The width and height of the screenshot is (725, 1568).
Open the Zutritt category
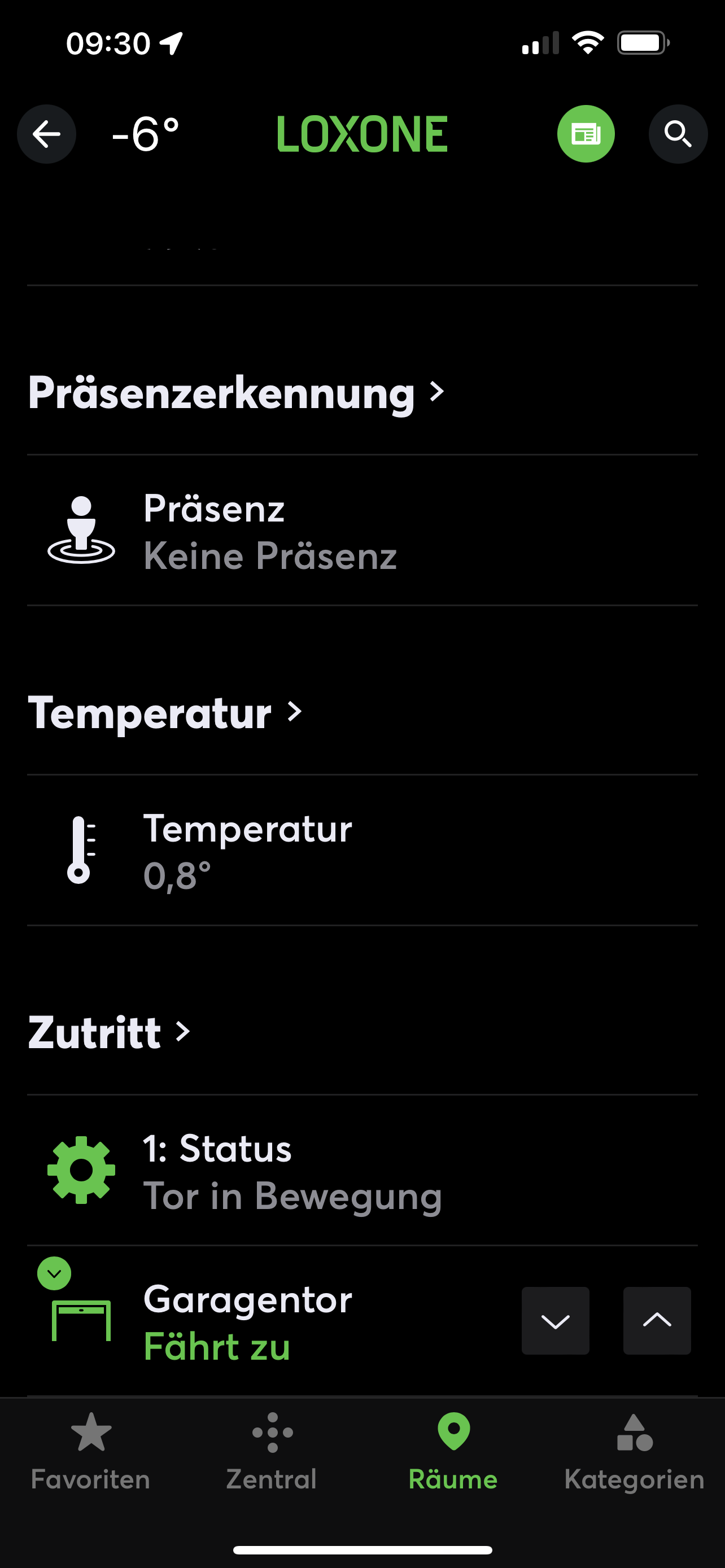[x=110, y=1032]
